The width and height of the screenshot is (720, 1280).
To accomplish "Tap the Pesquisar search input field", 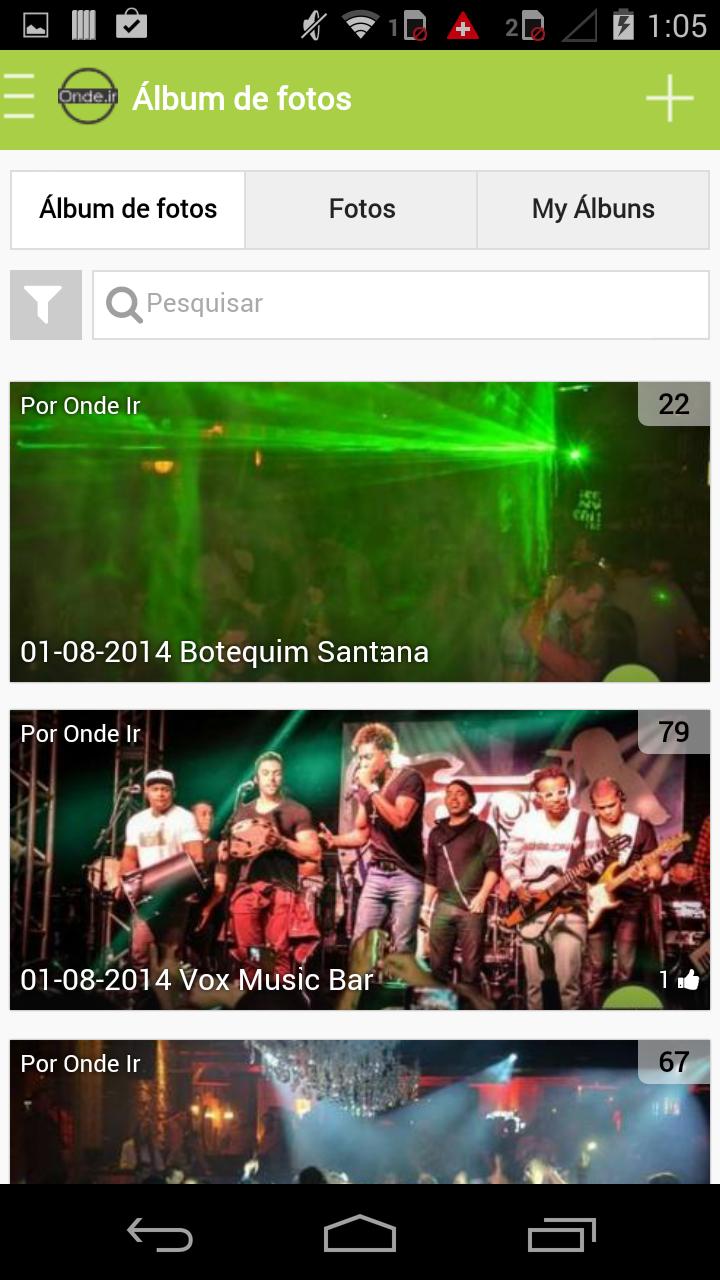I will pyautogui.click(x=400, y=304).
